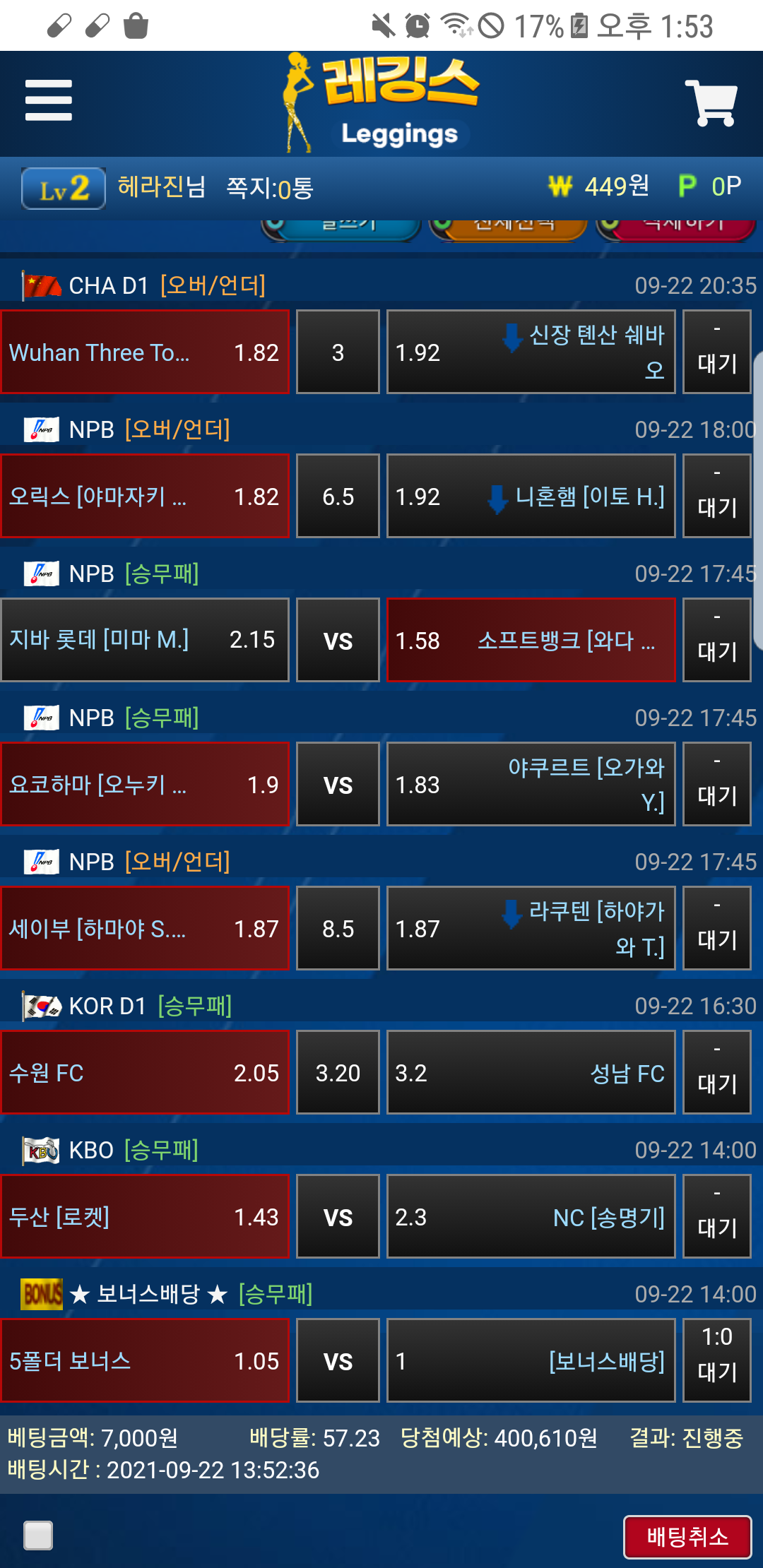Open the shopping cart
The width and height of the screenshot is (763, 1568).
click(711, 103)
